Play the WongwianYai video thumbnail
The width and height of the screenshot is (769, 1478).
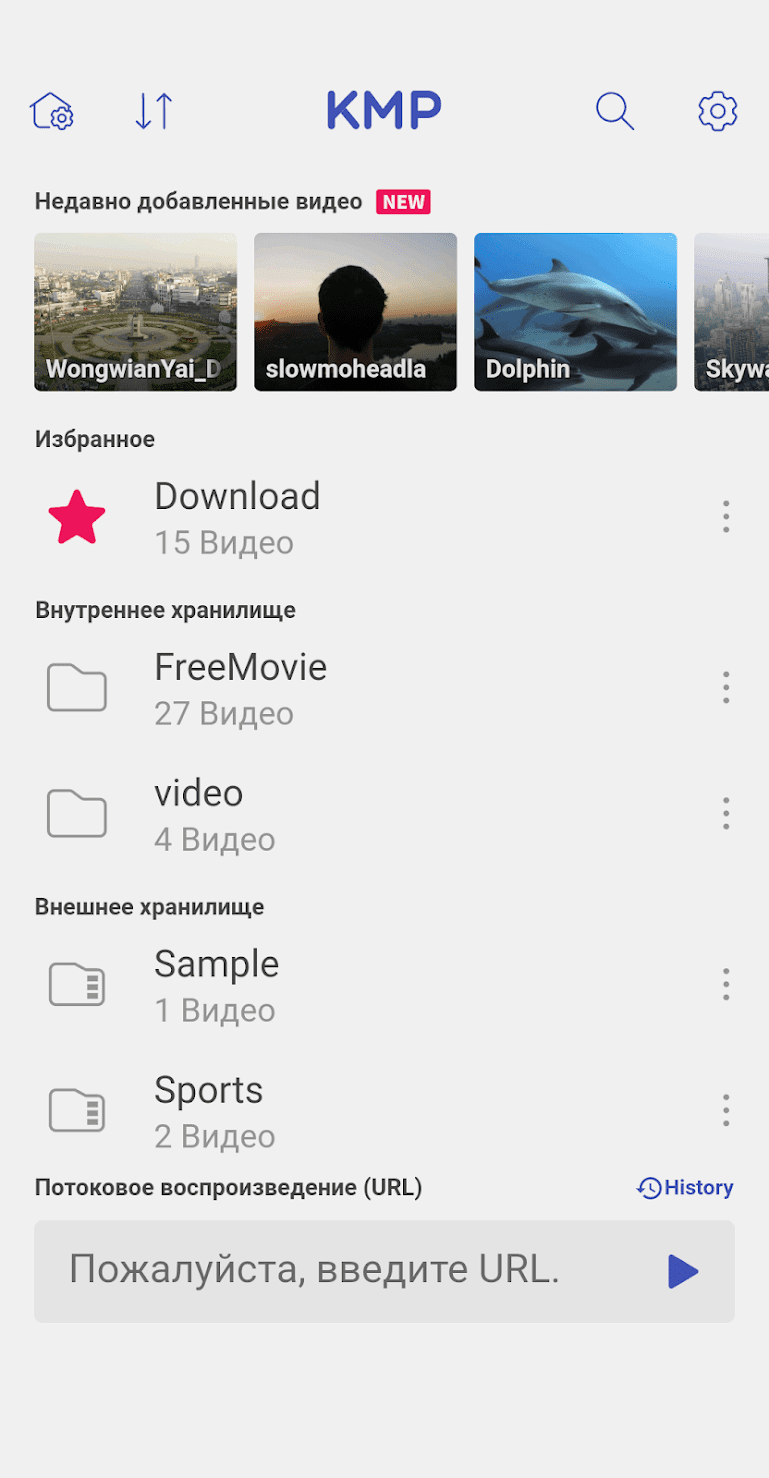tap(136, 311)
